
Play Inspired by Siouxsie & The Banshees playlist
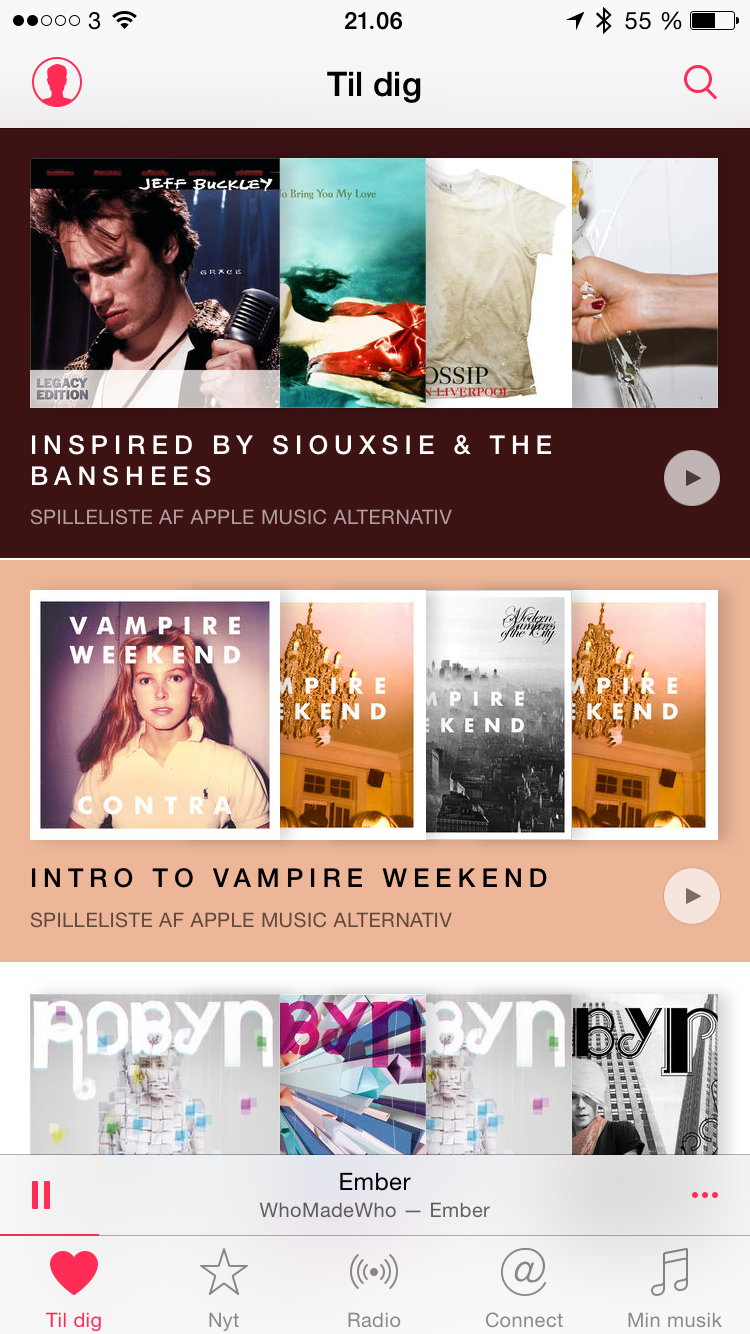pyautogui.click(x=692, y=478)
